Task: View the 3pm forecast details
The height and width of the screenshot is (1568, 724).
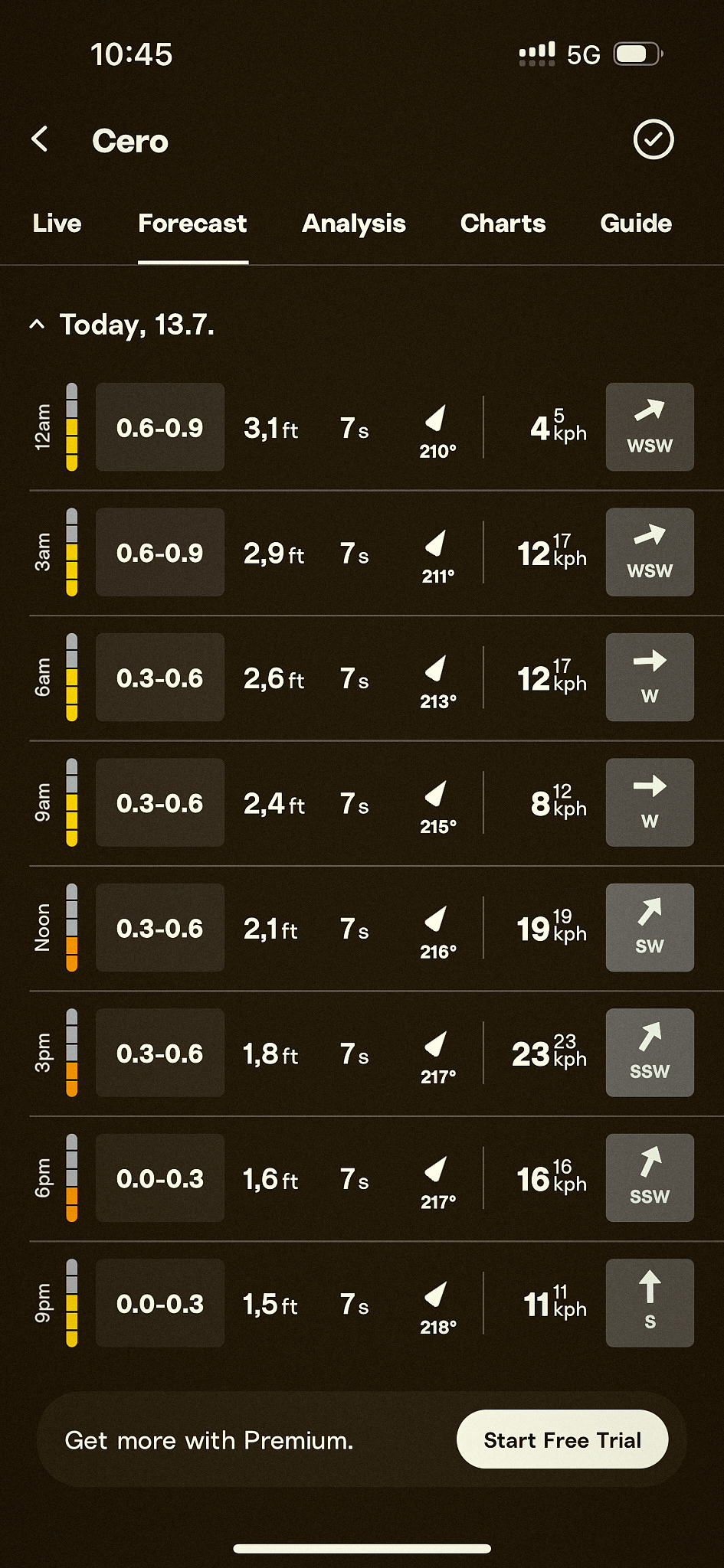Action: [x=362, y=1053]
